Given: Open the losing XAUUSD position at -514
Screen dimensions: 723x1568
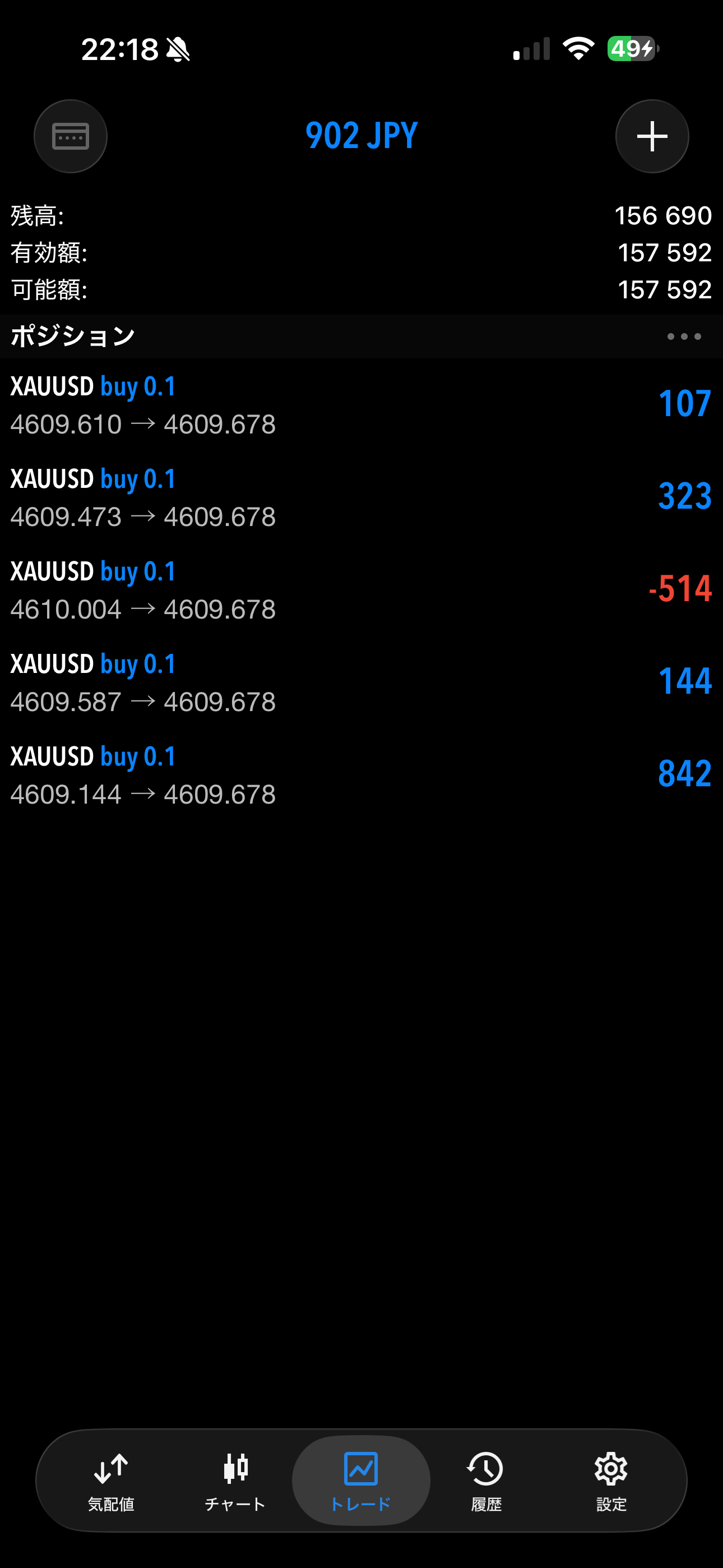Looking at the screenshot, I should pyautogui.click(x=361, y=590).
